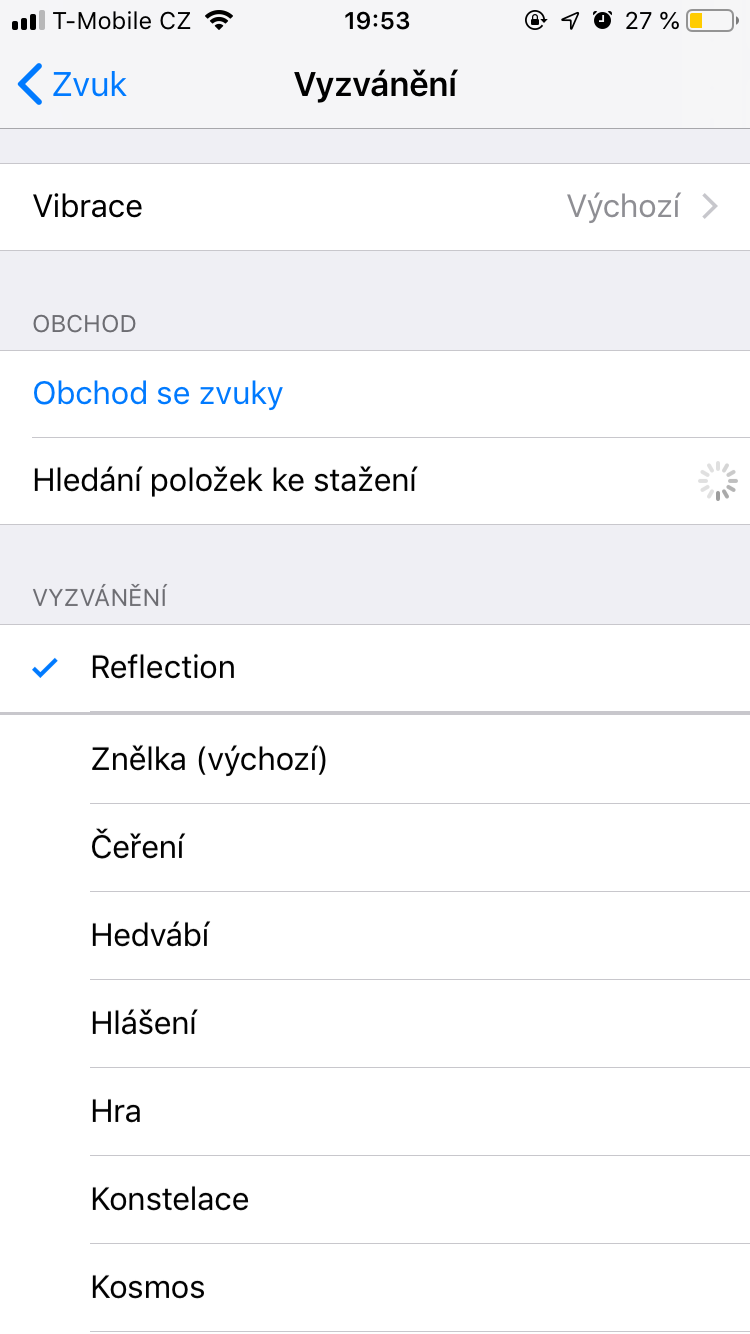
Task: Open the Vibrace settings row
Action: tap(375, 207)
